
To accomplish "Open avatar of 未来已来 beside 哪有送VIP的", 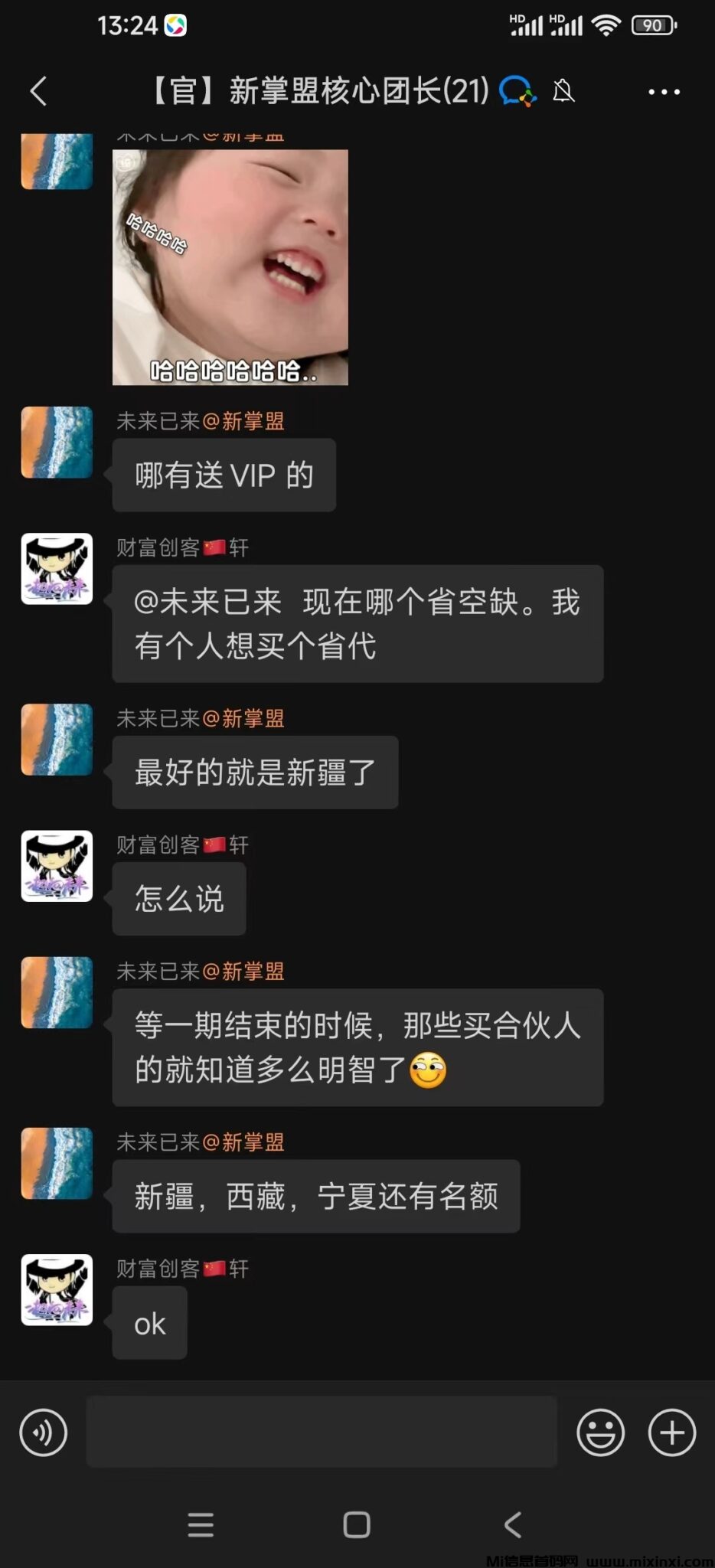I will (x=57, y=443).
